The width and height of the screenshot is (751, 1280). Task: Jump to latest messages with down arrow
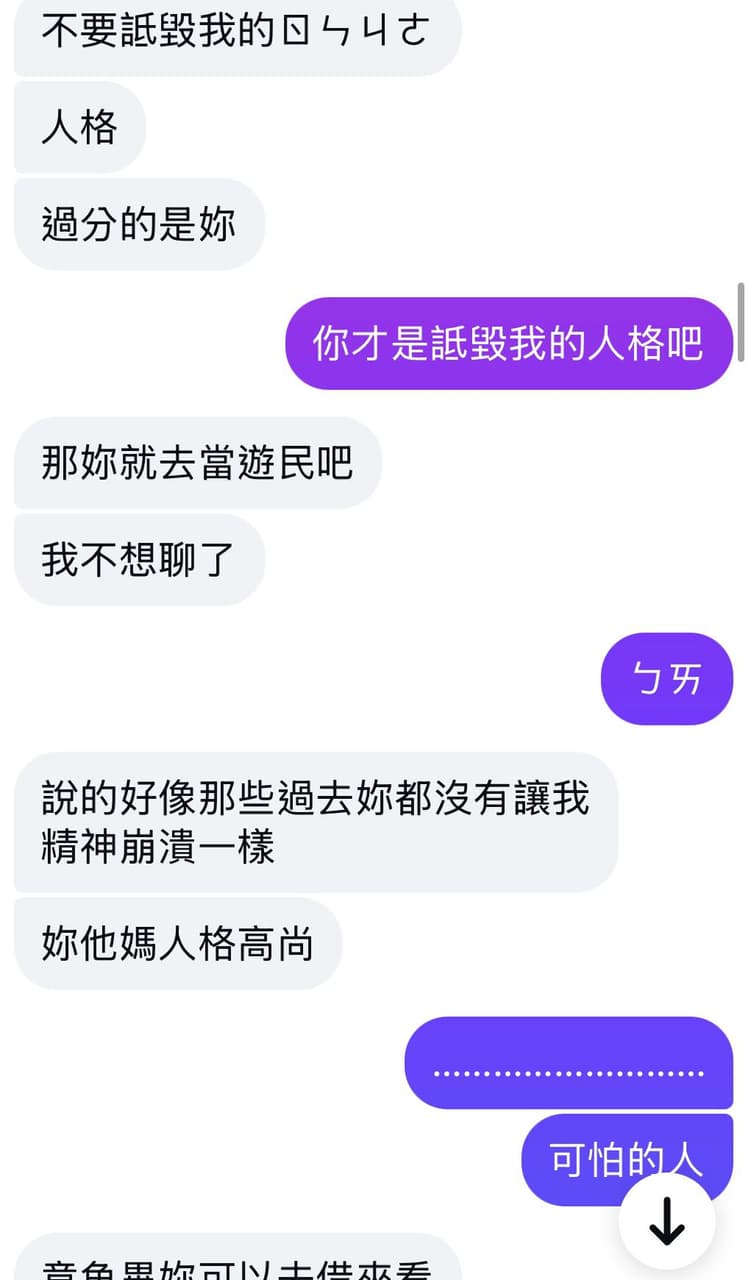pyautogui.click(x=667, y=1222)
